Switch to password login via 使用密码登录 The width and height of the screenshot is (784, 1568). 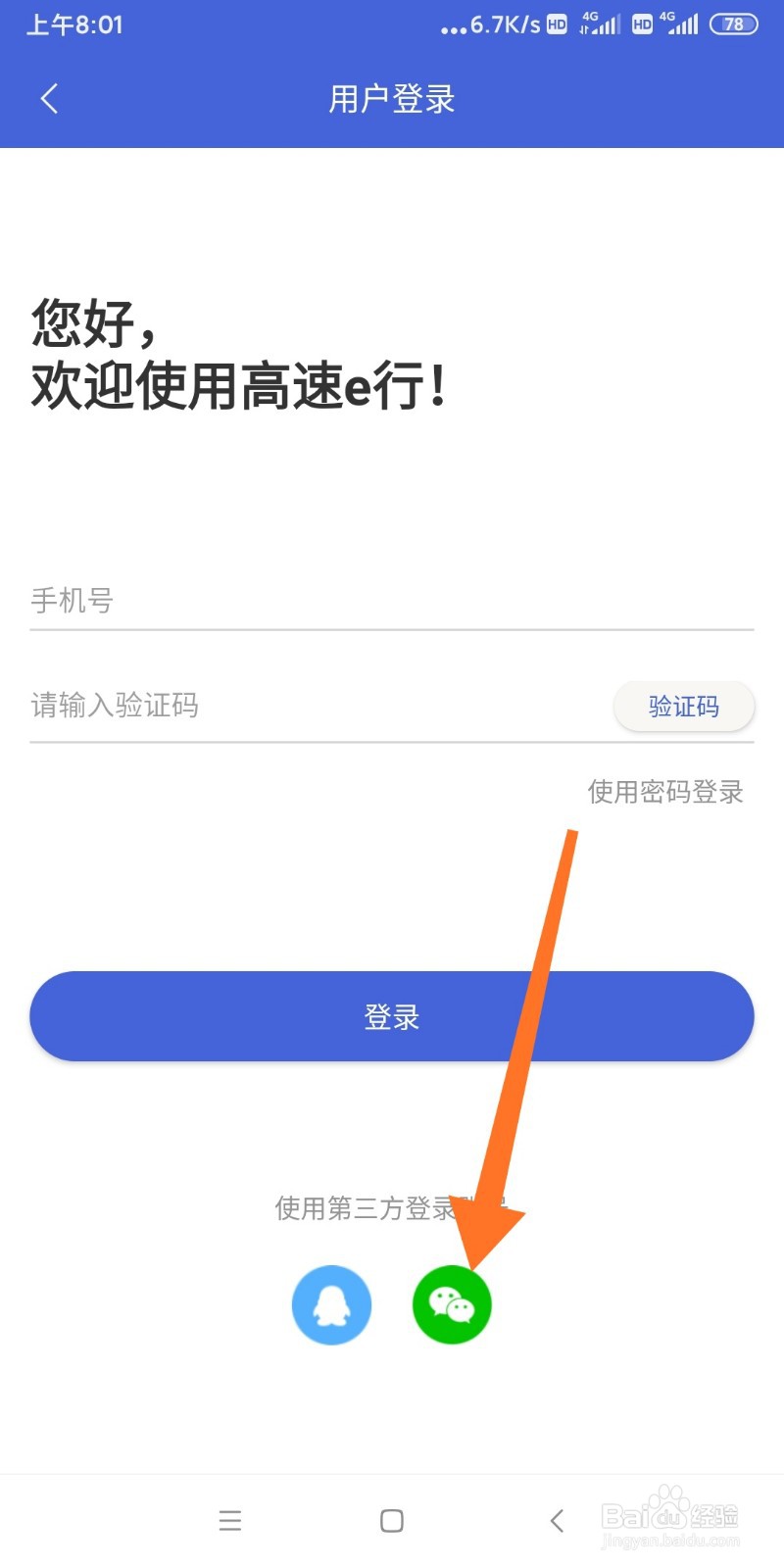[664, 793]
